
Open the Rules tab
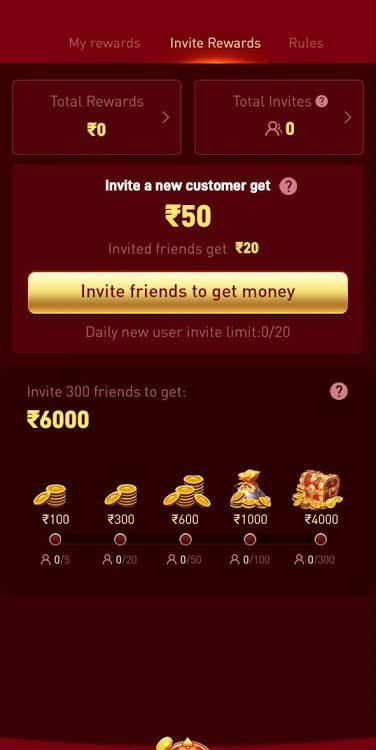pyautogui.click(x=306, y=43)
